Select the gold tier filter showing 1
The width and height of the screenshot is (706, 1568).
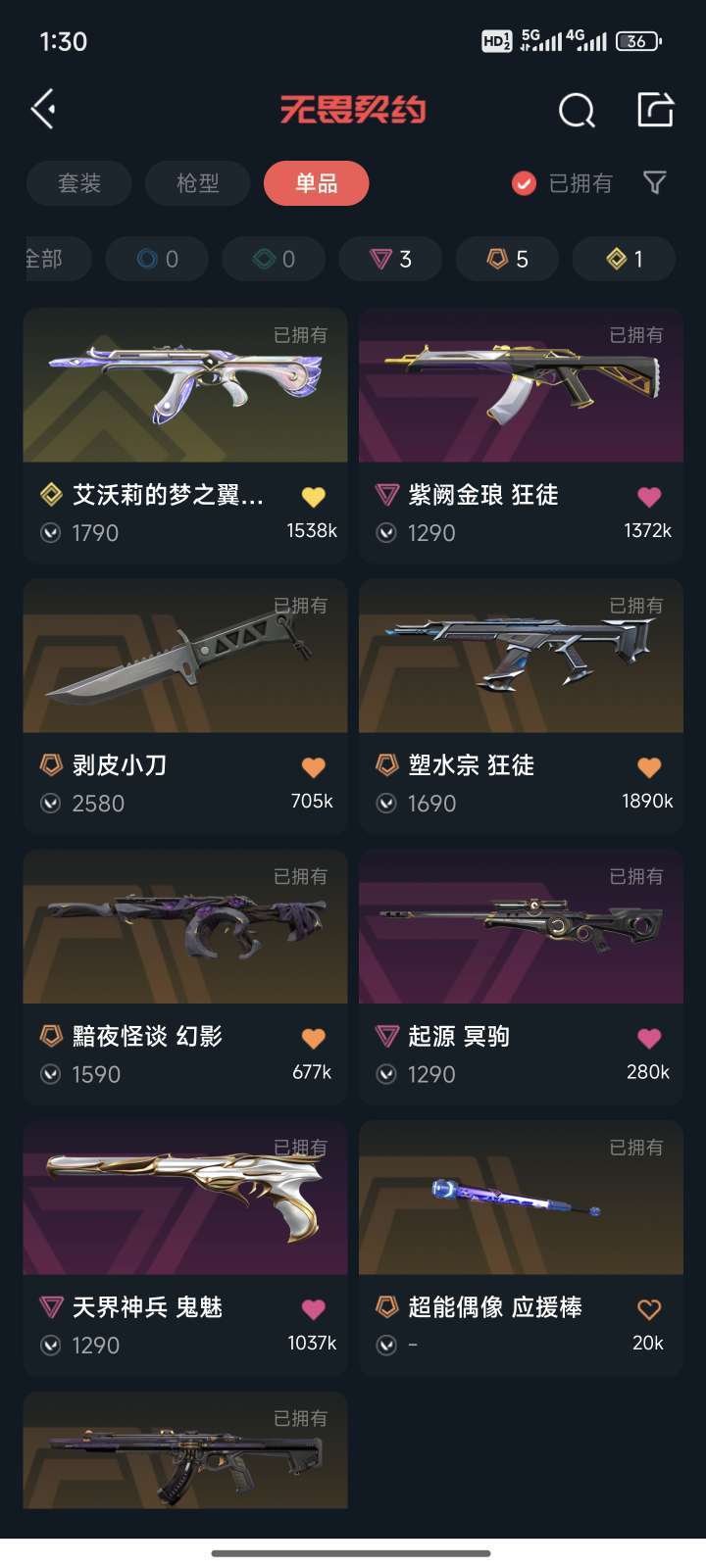[x=624, y=259]
